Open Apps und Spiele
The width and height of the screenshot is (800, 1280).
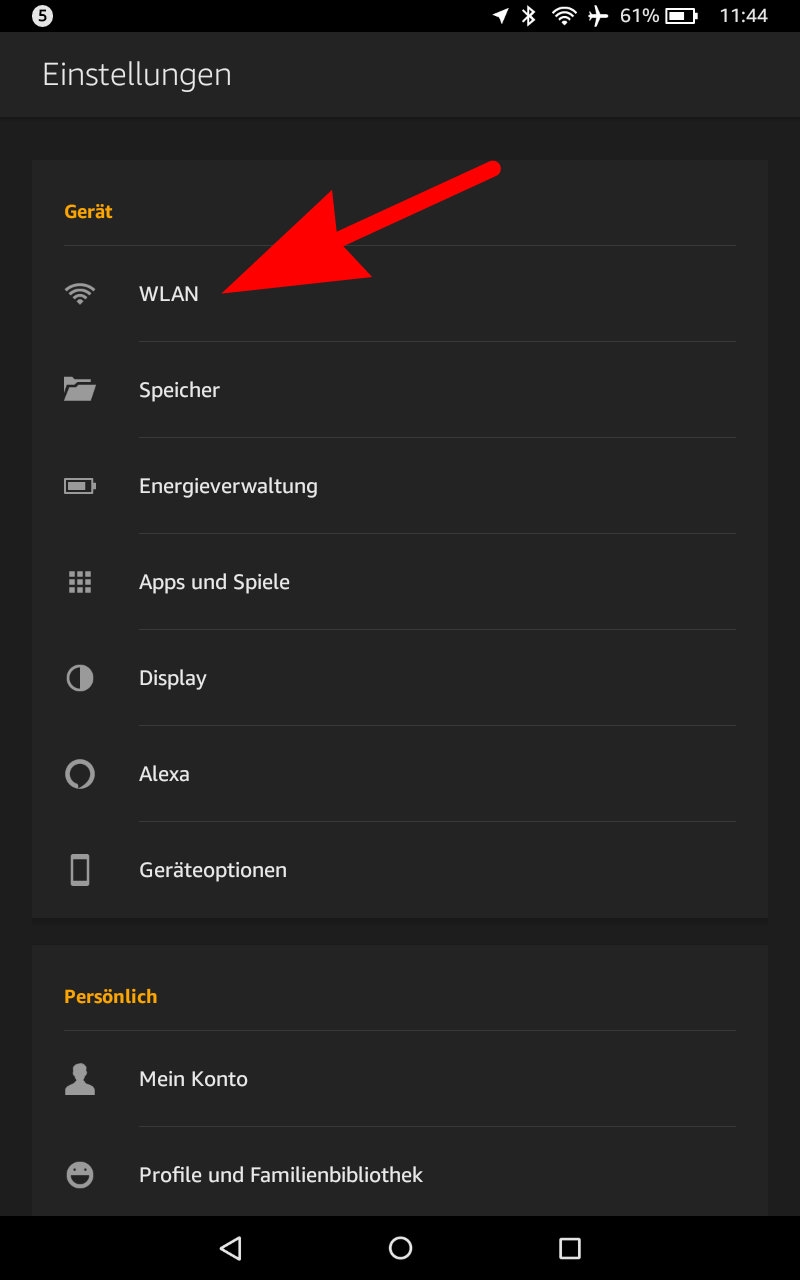(400, 582)
